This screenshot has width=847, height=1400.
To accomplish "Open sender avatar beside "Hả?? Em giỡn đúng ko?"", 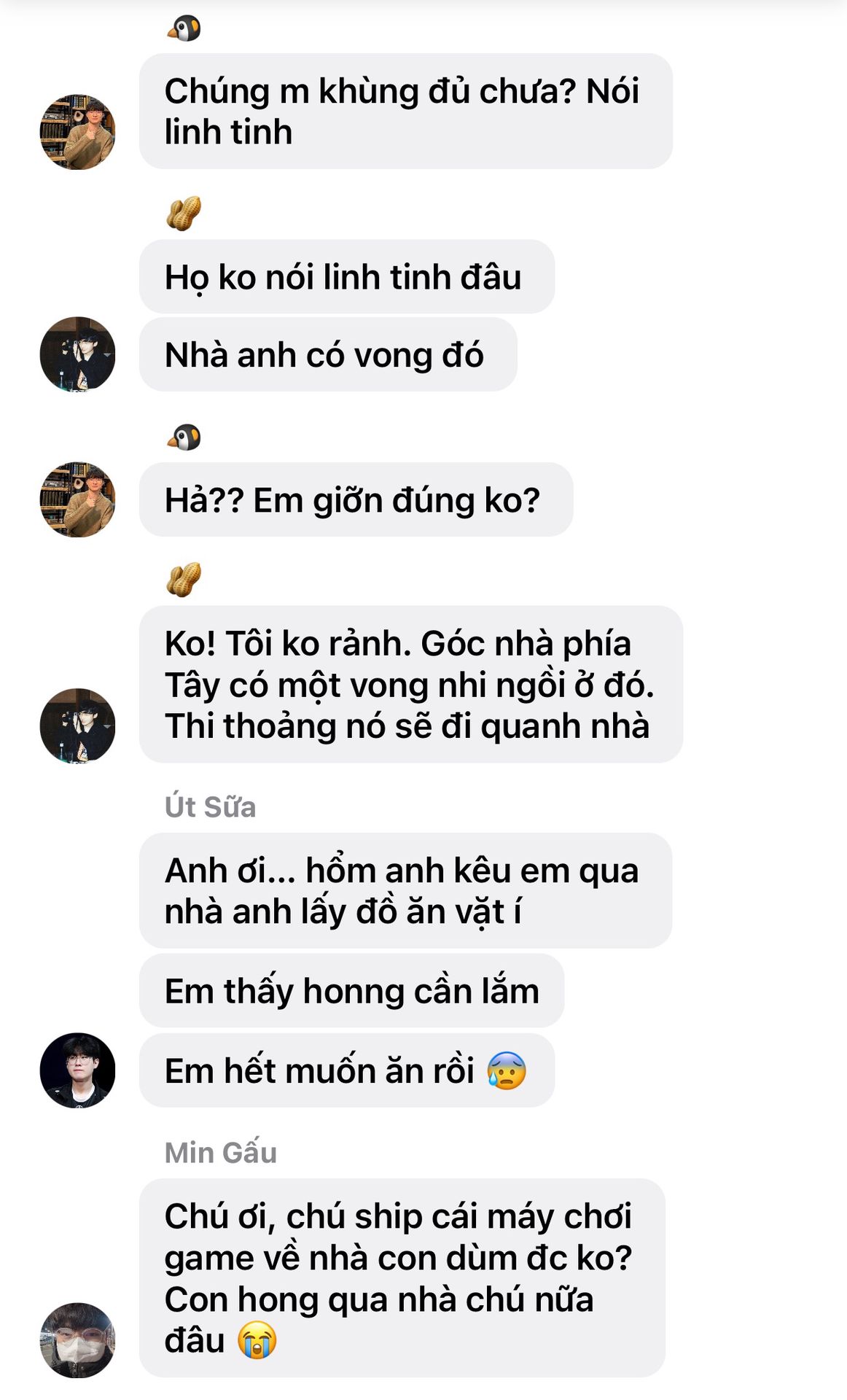I will click(x=77, y=499).
